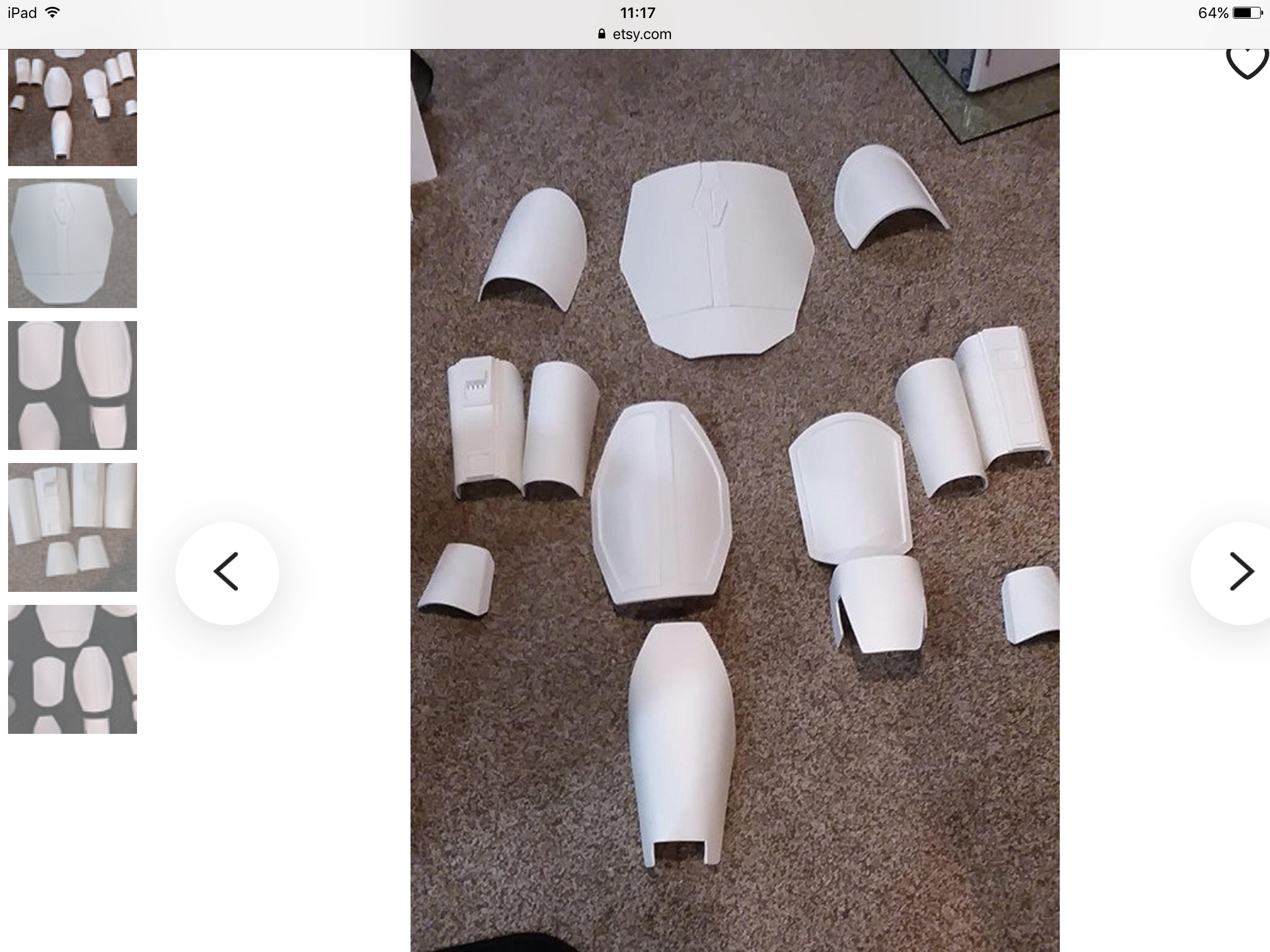View the gauntlets and knee pieces thumbnail
Viewport: 1270px width, 952px height.
73,527
